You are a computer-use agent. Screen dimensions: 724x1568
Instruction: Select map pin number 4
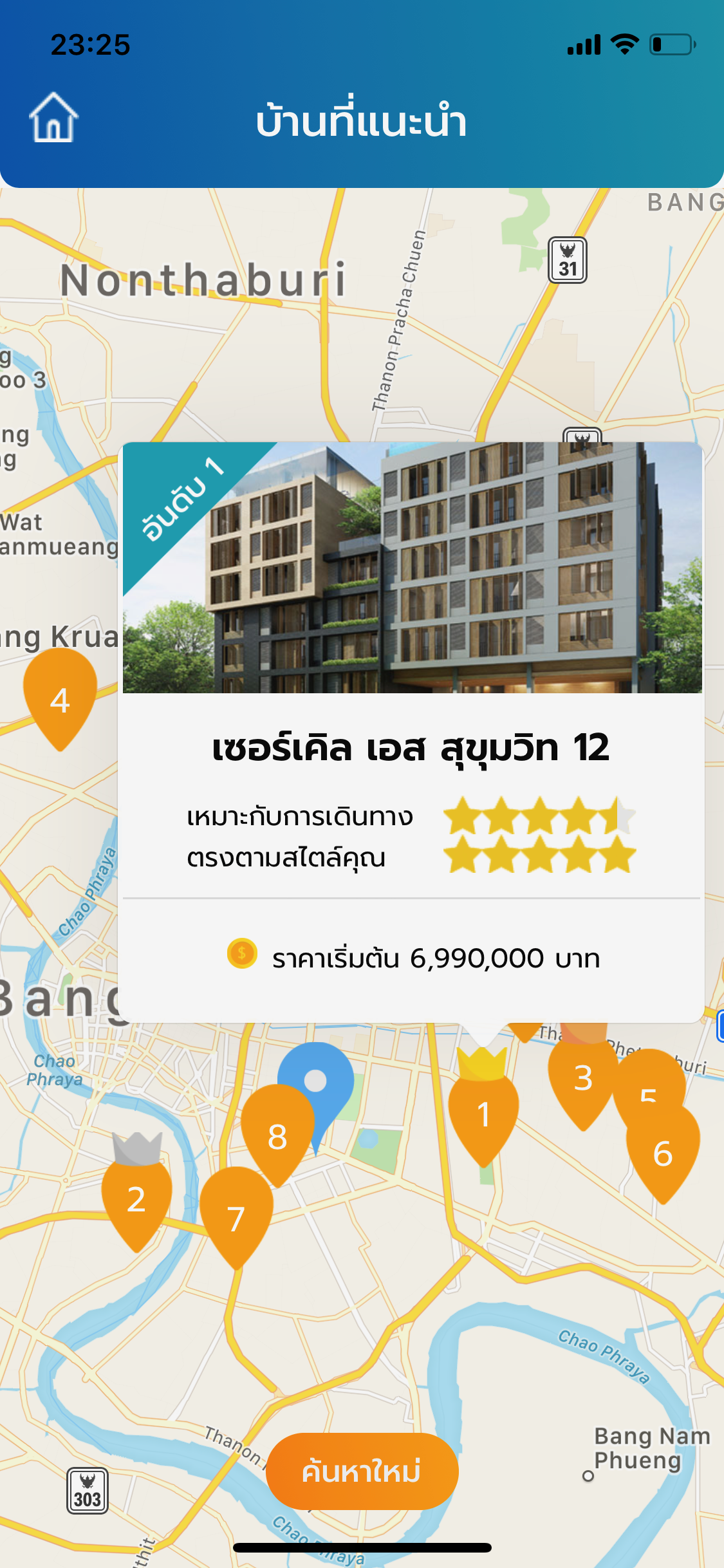coord(60,699)
